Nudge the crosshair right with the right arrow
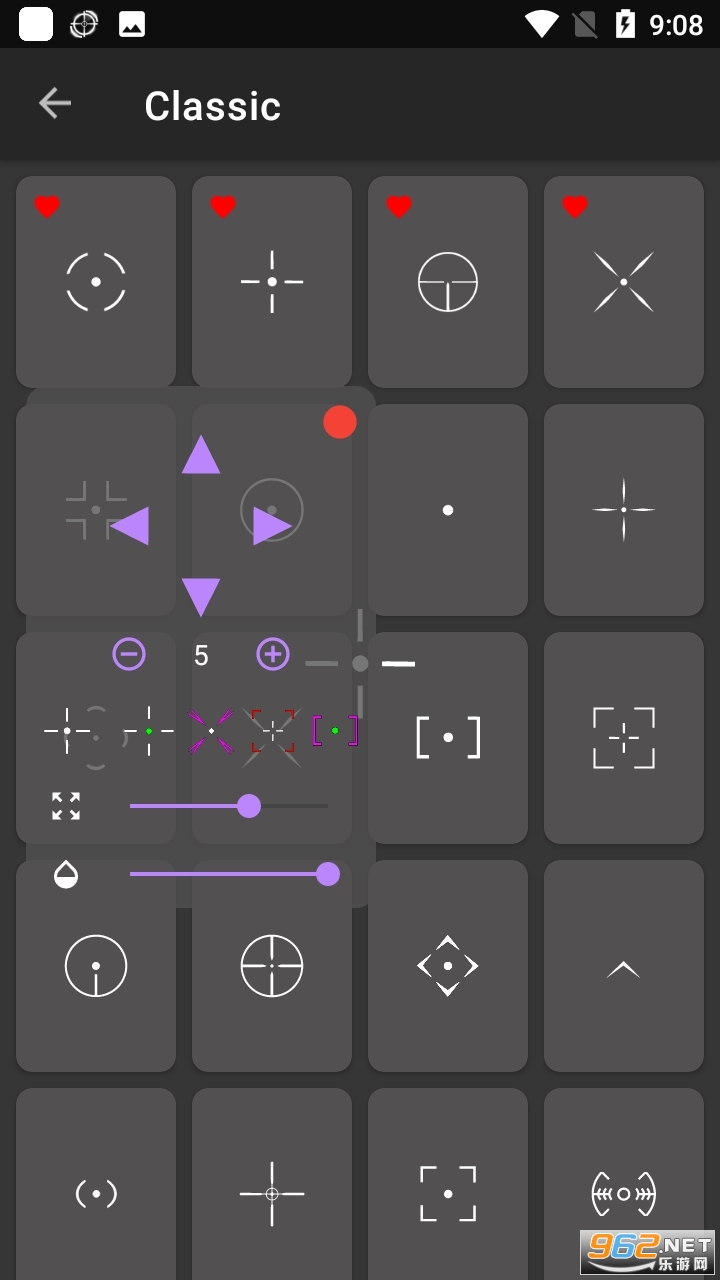This screenshot has height=1280, width=720. [x=271, y=526]
